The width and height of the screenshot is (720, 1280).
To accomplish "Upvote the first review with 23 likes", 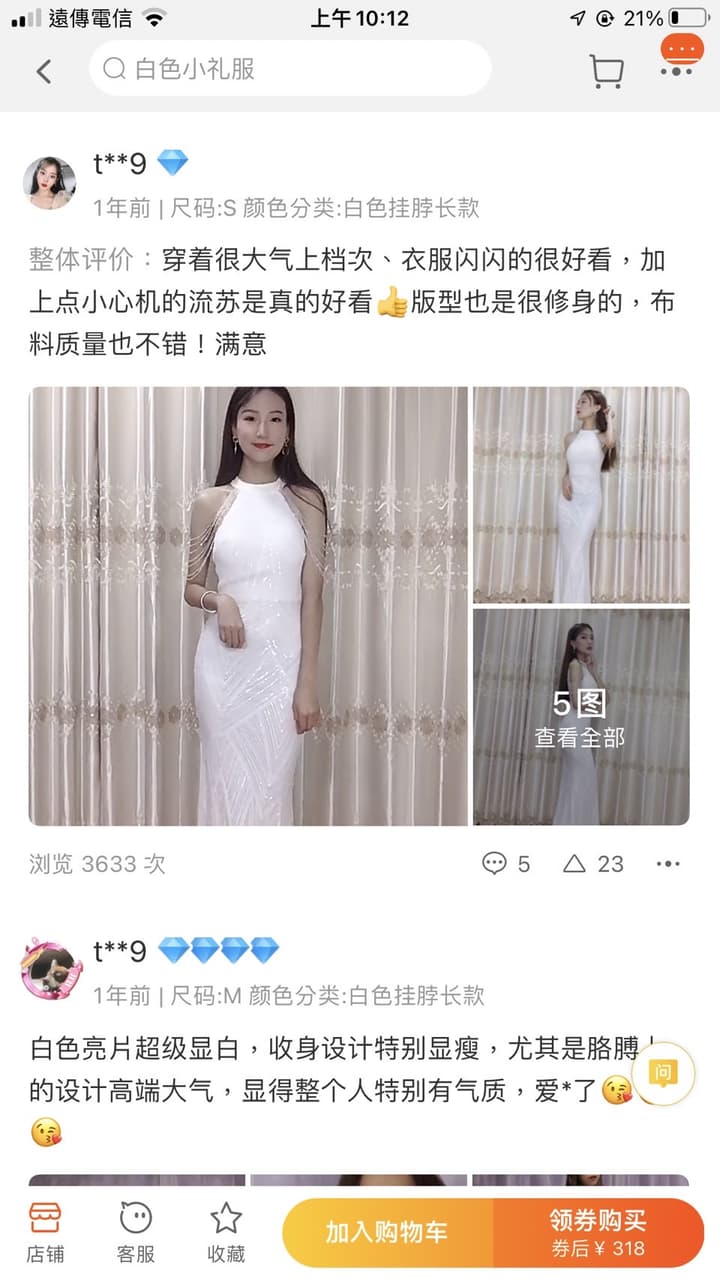I will [x=593, y=864].
